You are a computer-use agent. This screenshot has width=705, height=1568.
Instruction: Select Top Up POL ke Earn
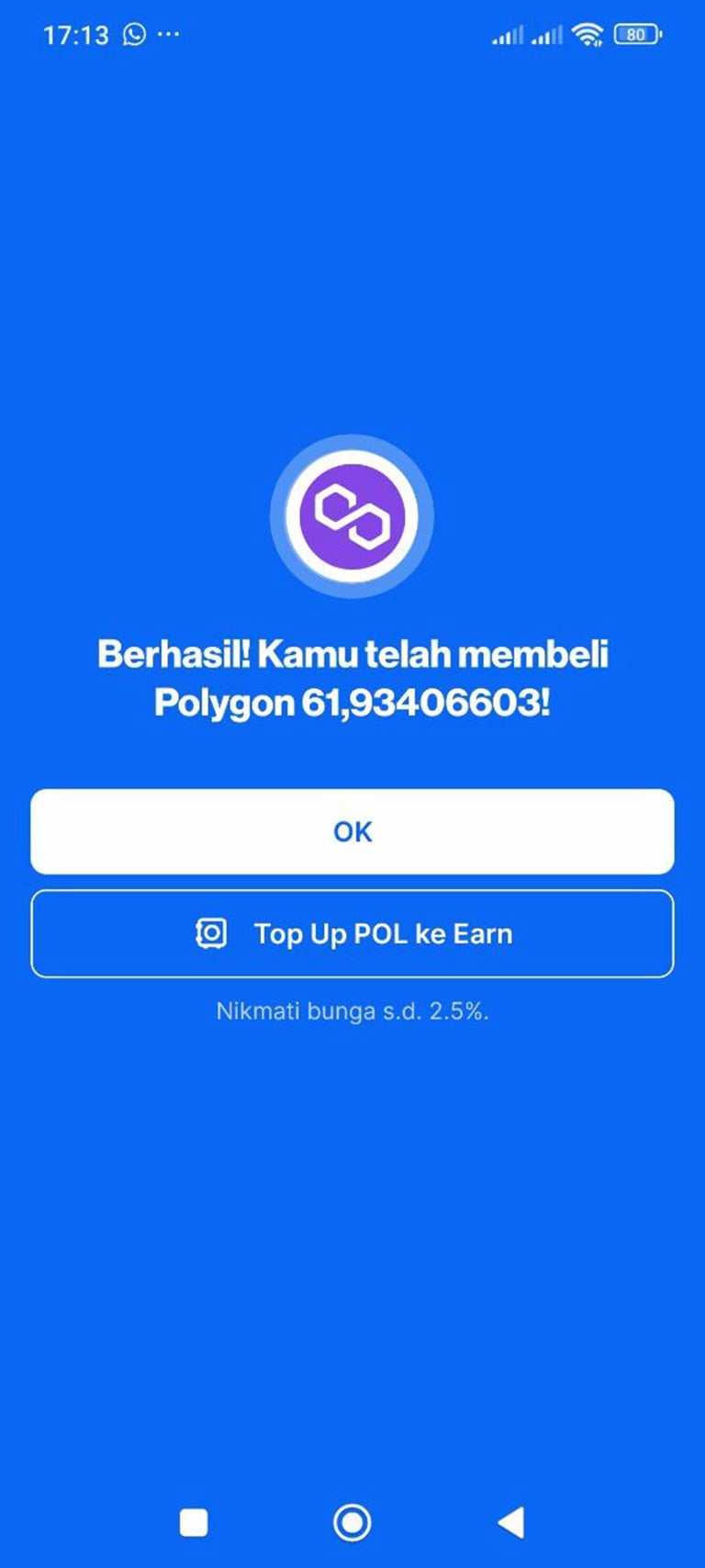click(x=352, y=933)
